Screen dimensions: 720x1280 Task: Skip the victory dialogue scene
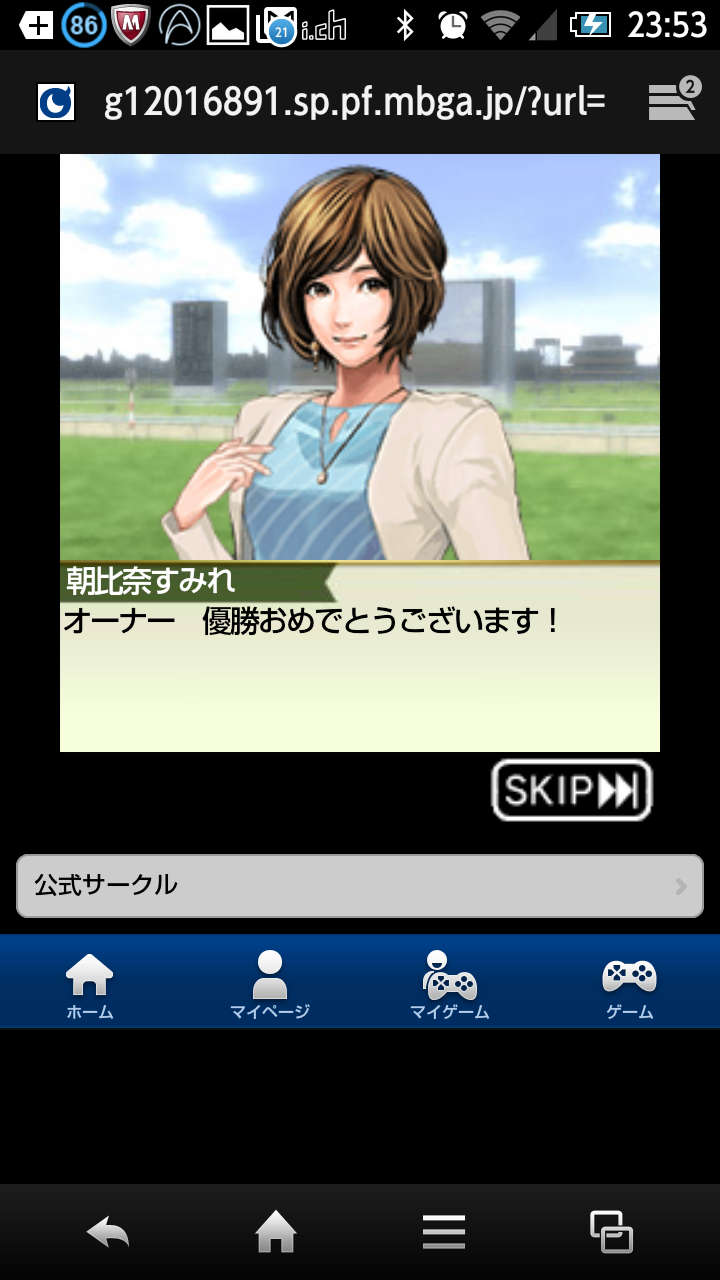pos(571,790)
